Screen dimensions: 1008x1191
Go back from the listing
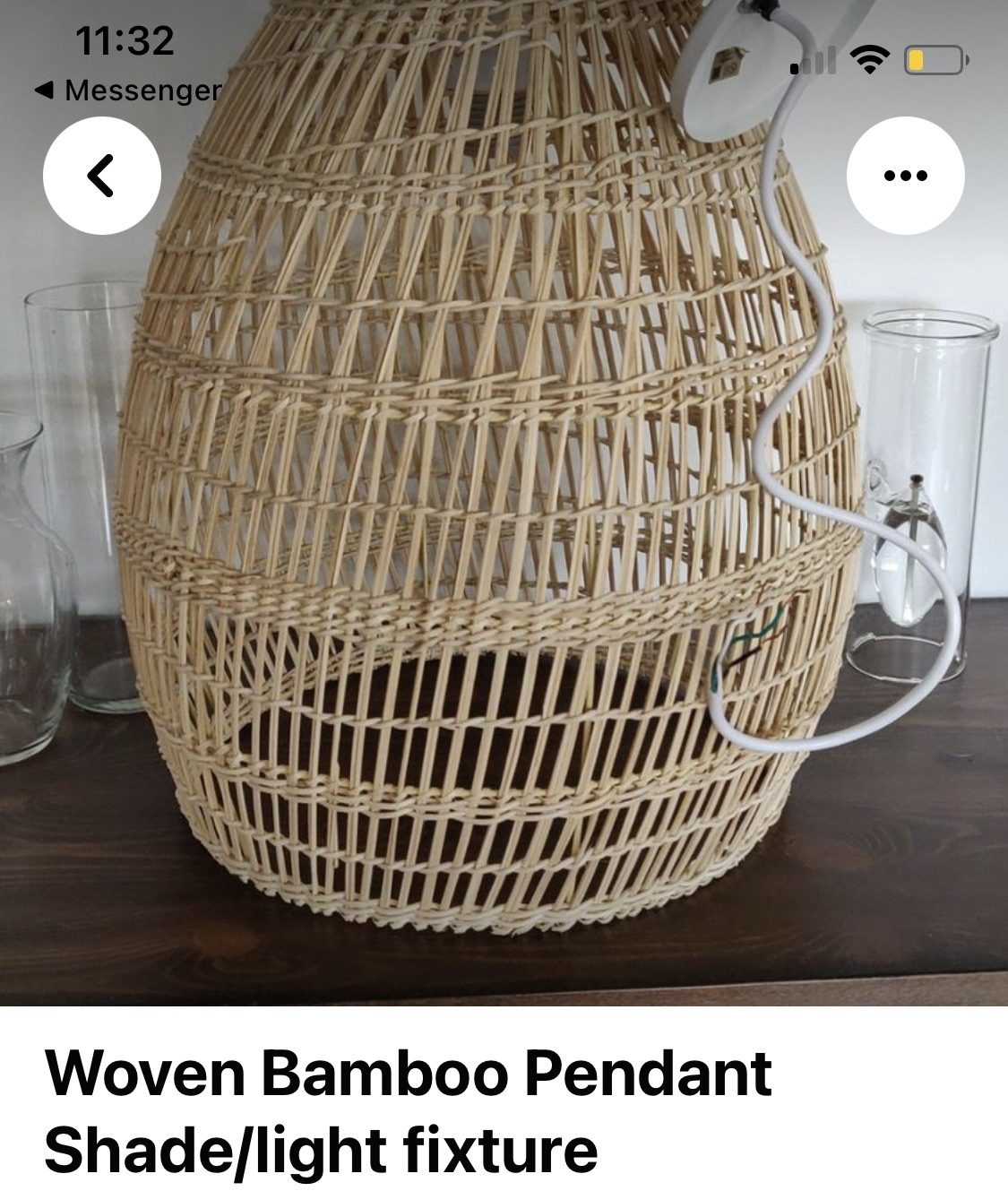pyautogui.click(x=101, y=176)
